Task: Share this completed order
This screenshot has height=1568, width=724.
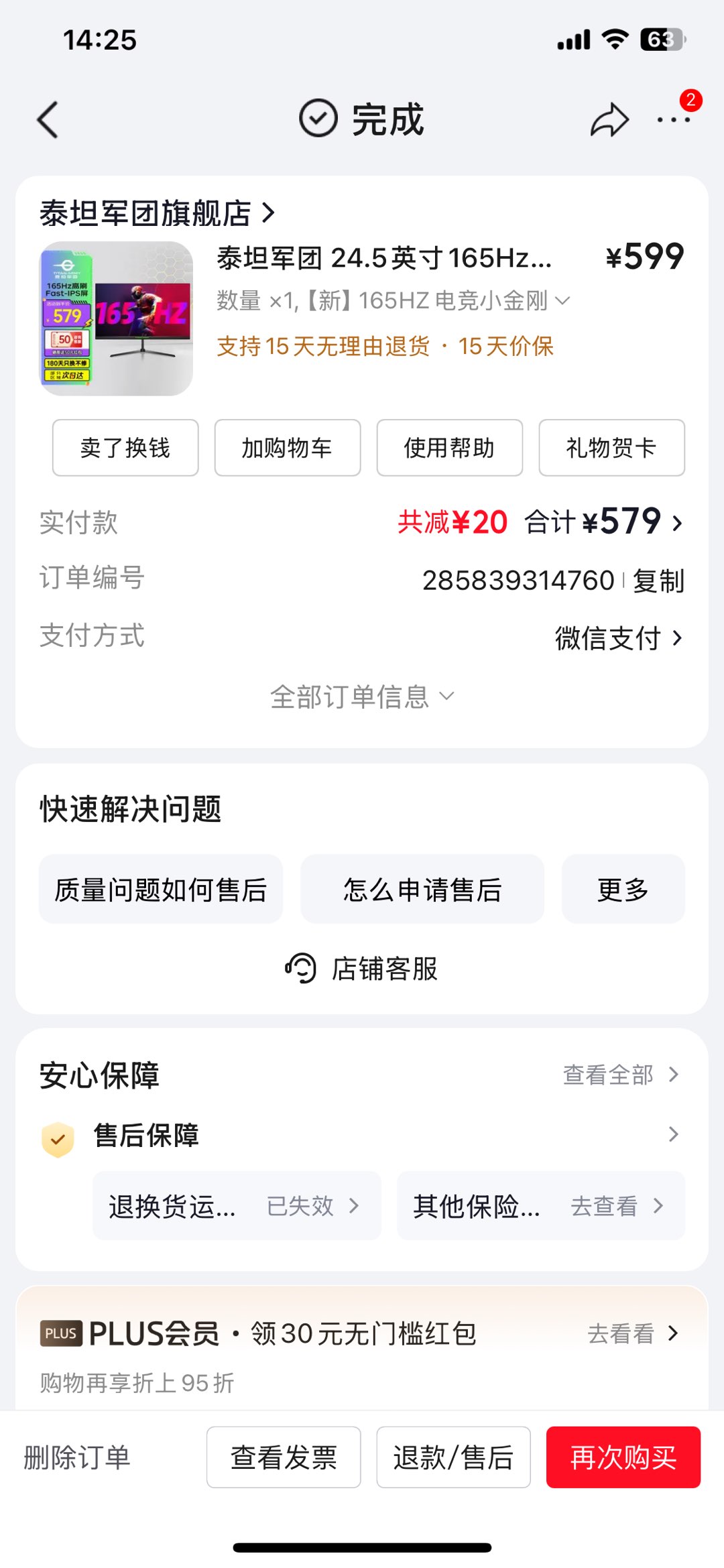Action: [x=609, y=121]
